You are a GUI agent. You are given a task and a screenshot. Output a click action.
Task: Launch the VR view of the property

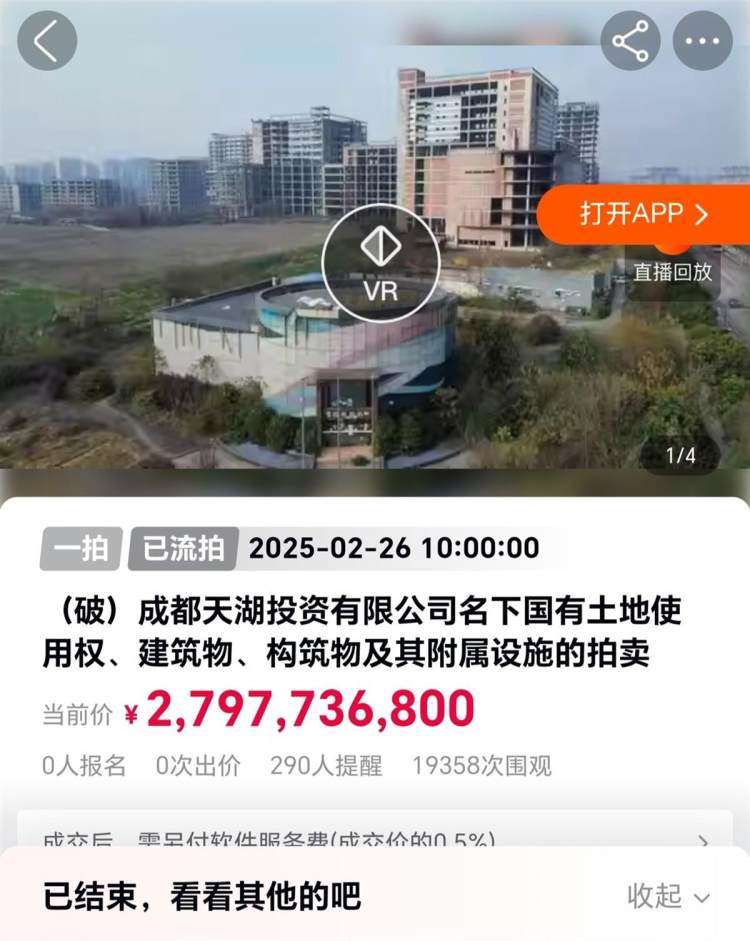380,263
